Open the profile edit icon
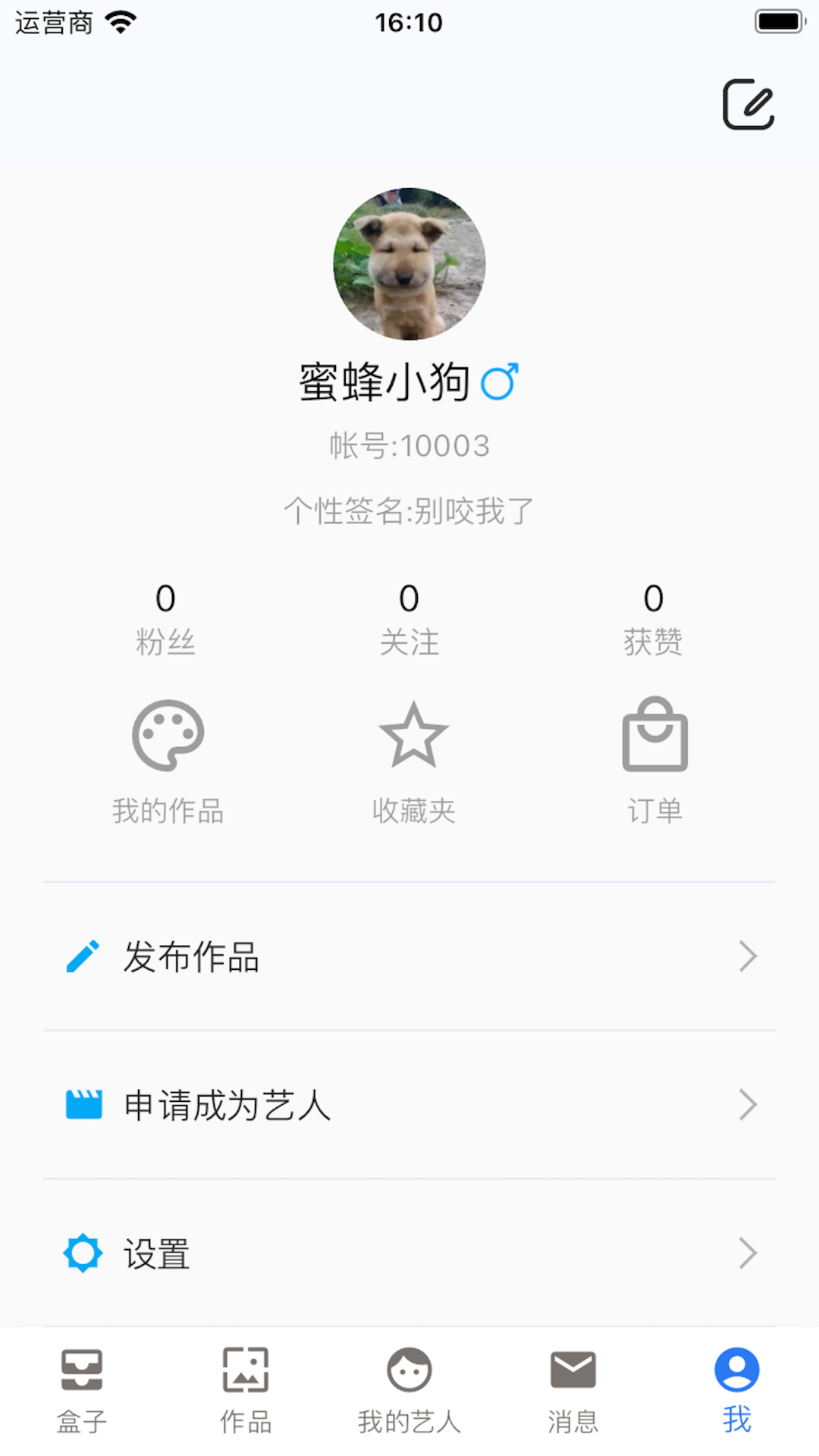The width and height of the screenshot is (819, 1456). click(747, 104)
